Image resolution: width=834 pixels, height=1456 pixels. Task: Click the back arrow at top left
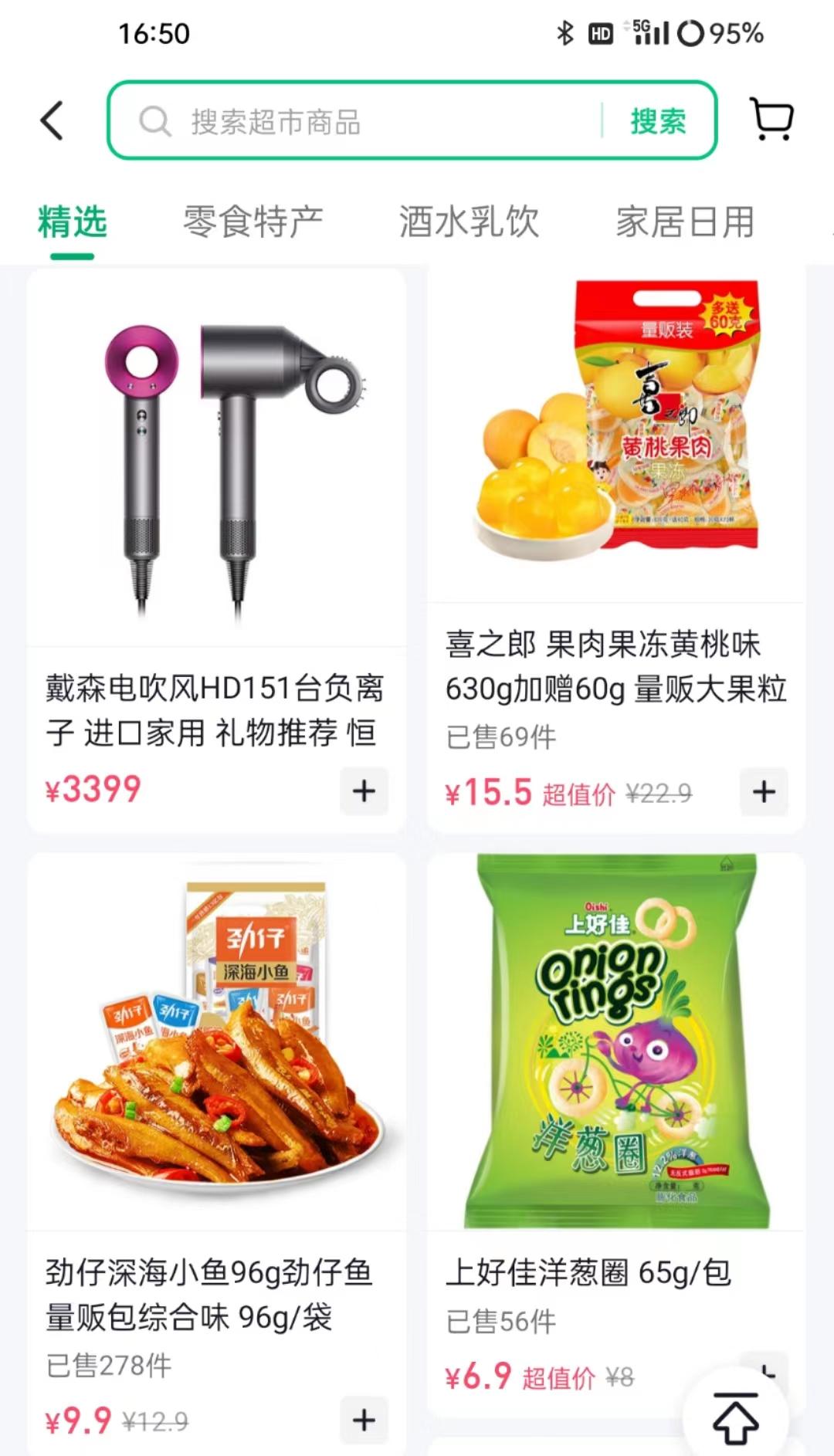click(51, 120)
